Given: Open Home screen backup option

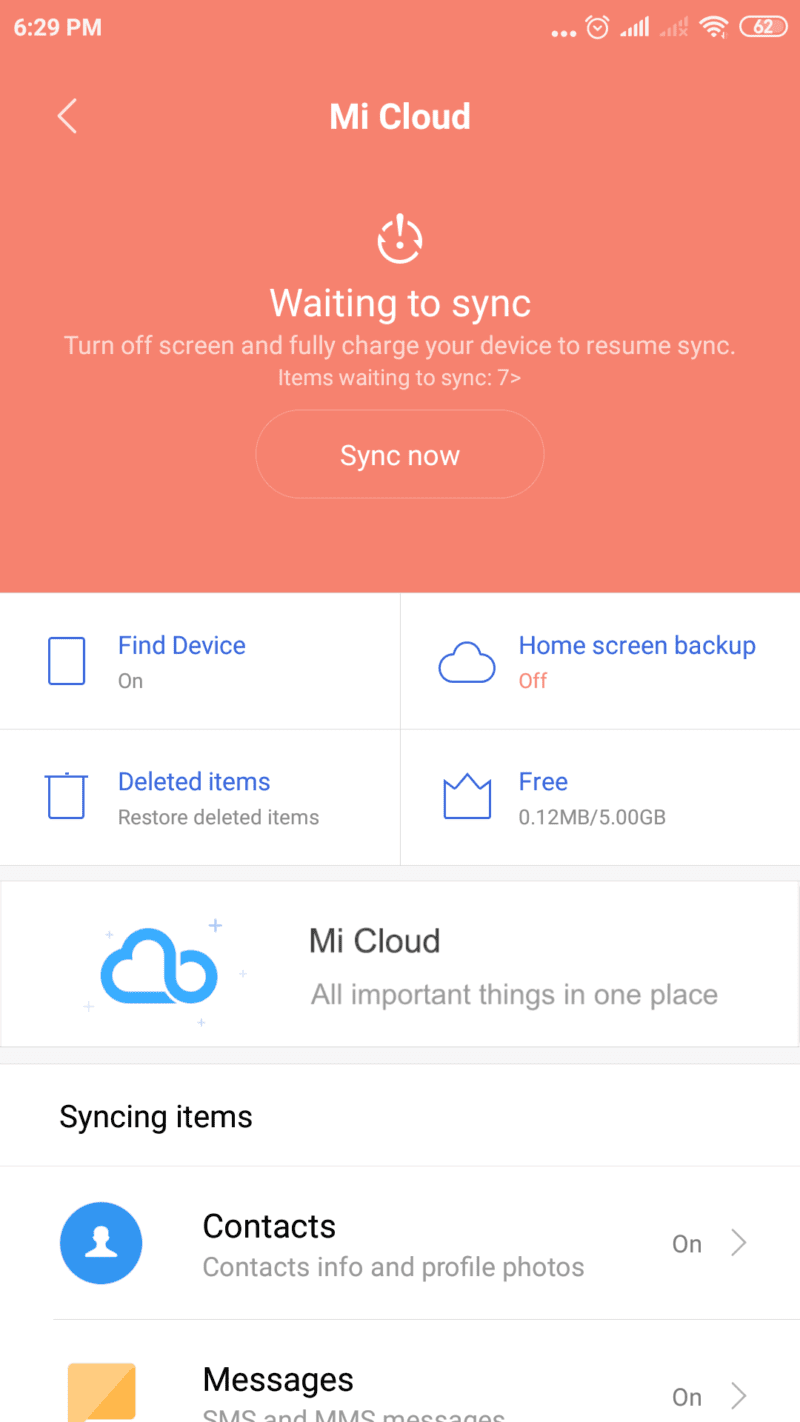Looking at the screenshot, I should tap(600, 661).
